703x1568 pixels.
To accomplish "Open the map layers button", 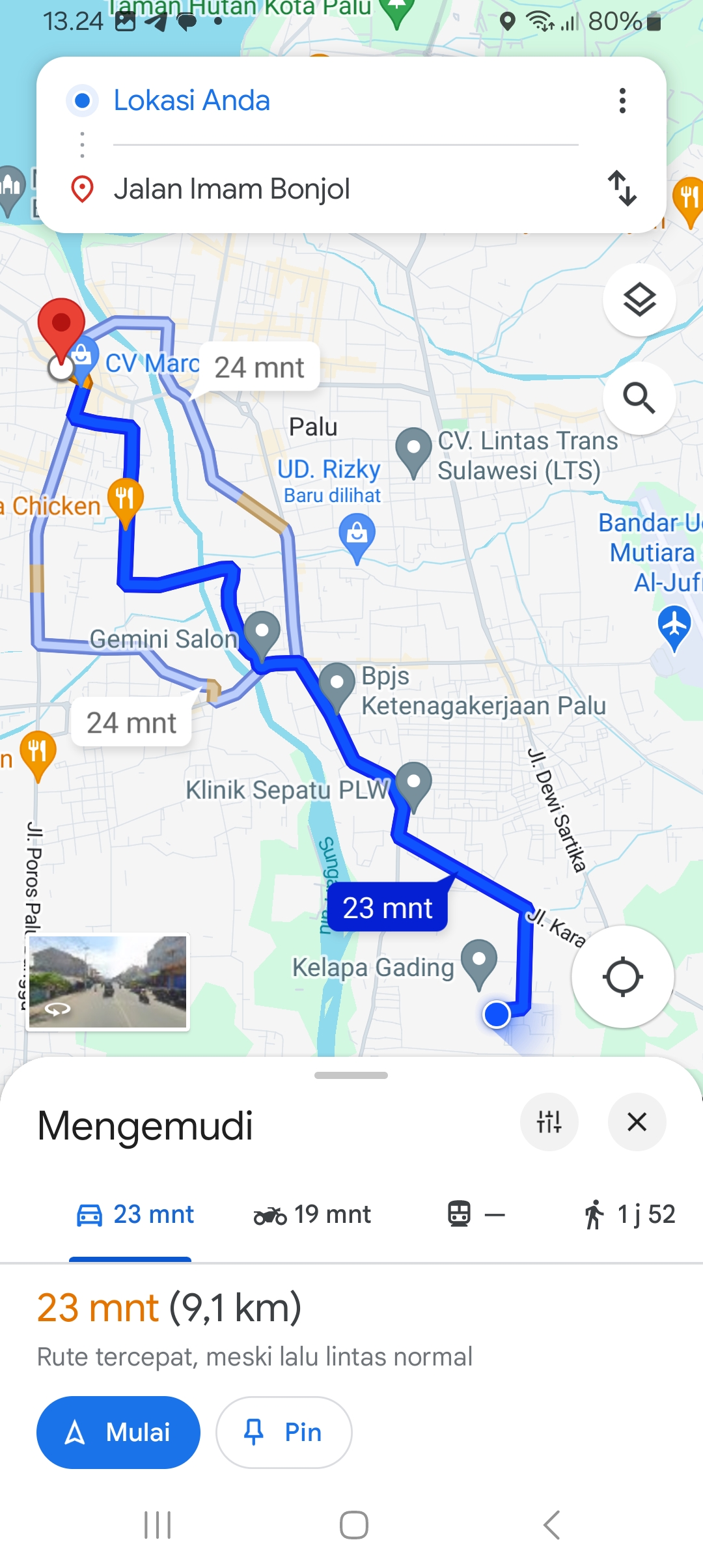I will (639, 300).
